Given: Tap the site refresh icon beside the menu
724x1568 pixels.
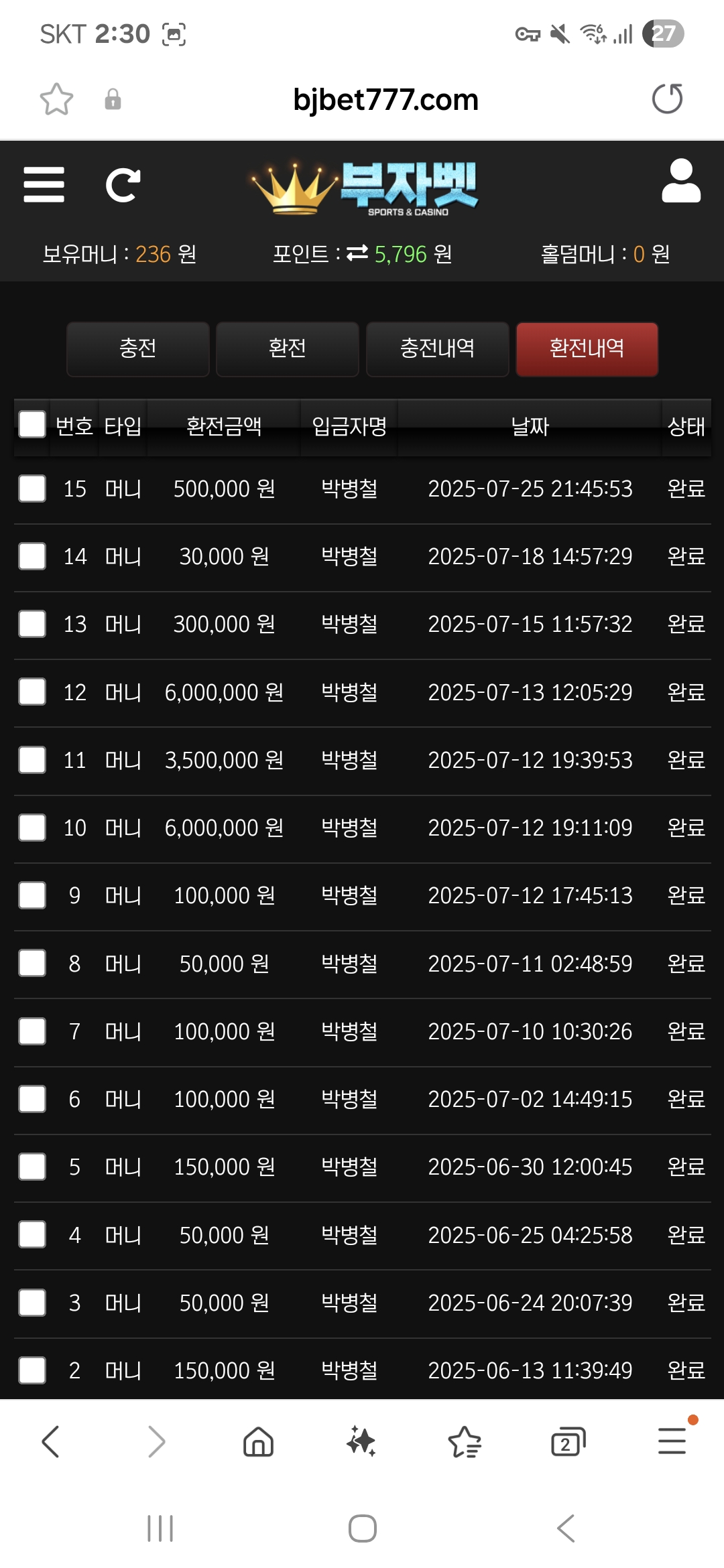Looking at the screenshot, I should pyautogui.click(x=123, y=185).
